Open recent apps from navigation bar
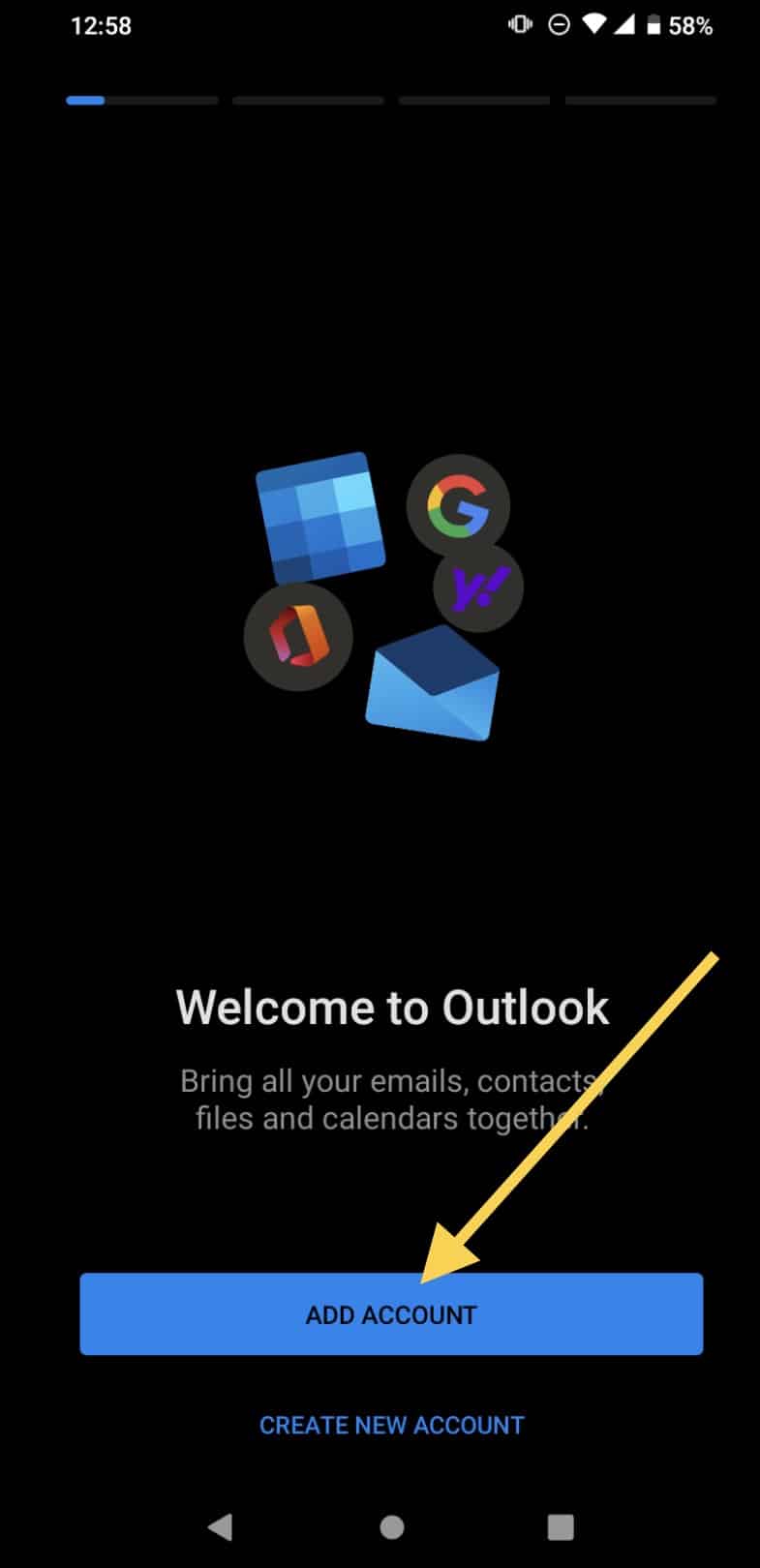Image resolution: width=760 pixels, height=1568 pixels. click(x=561, y=1526)
